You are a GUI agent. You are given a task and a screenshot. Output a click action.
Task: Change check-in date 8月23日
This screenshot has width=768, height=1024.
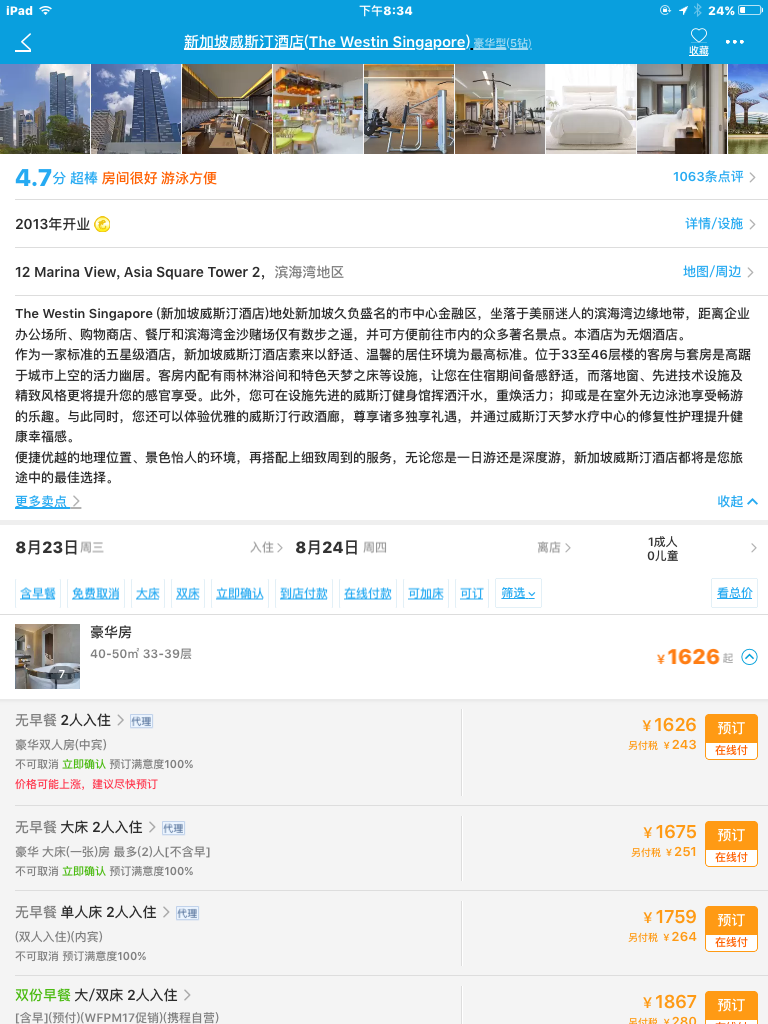click(x=60, y=547)
